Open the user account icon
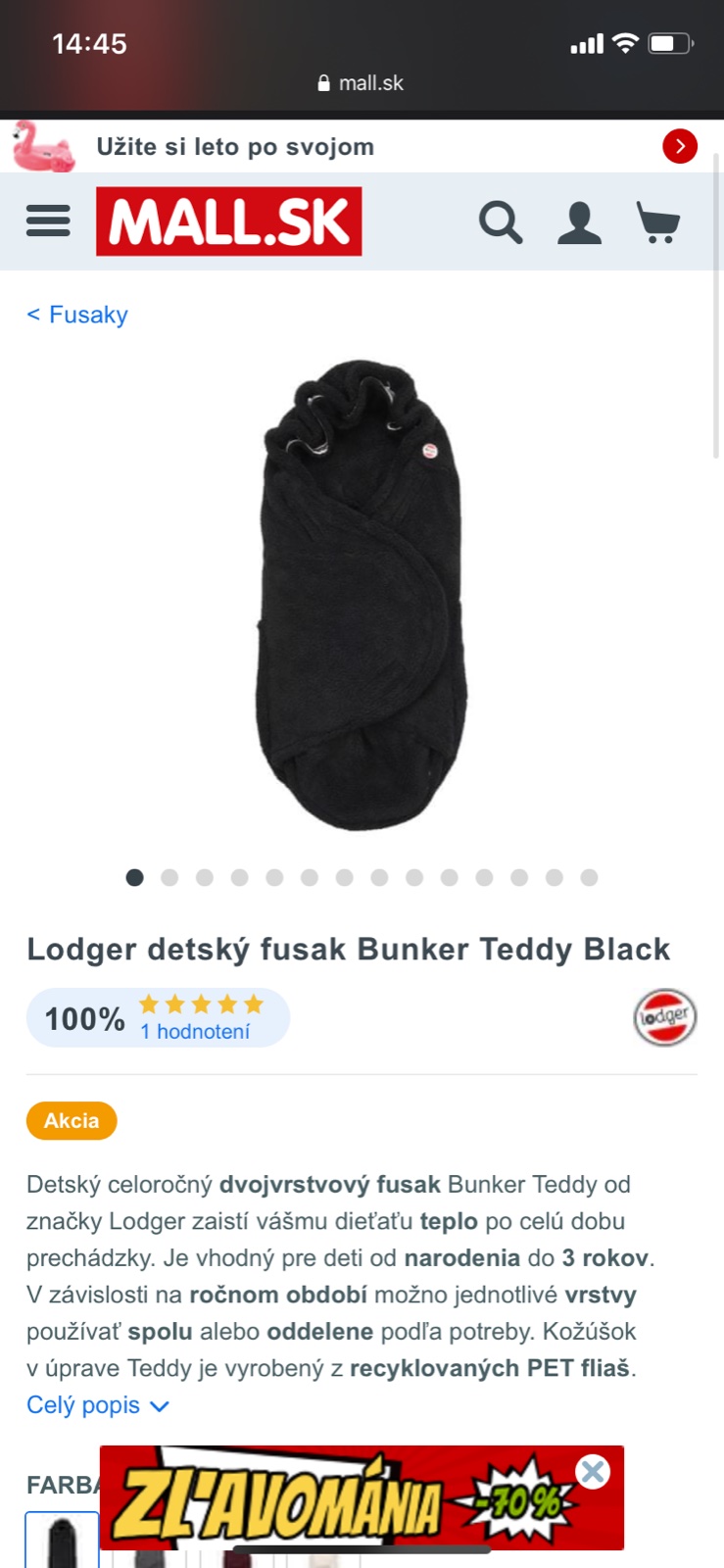 [x=579, y=222]
